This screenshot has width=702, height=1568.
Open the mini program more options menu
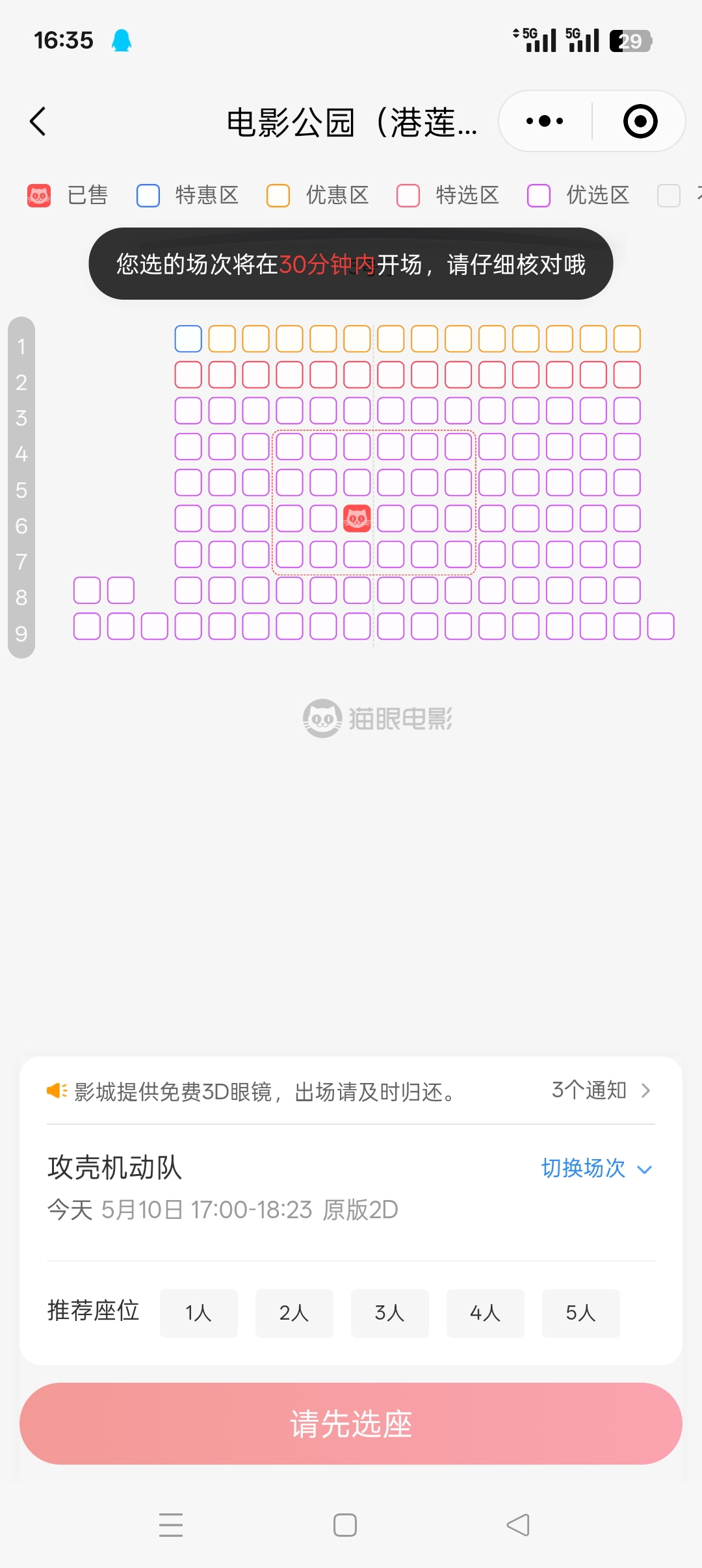[545, 122]
